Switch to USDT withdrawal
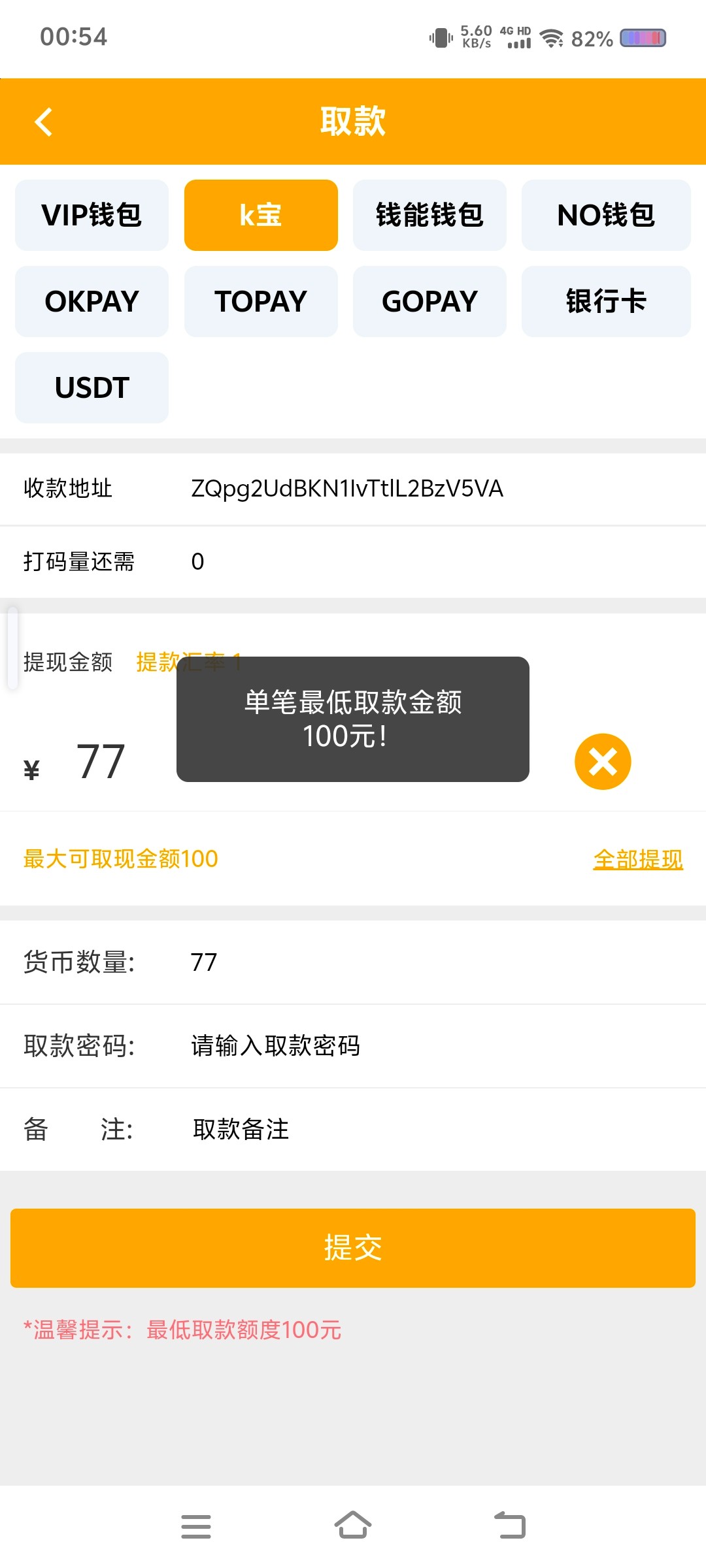 (92, 387)
